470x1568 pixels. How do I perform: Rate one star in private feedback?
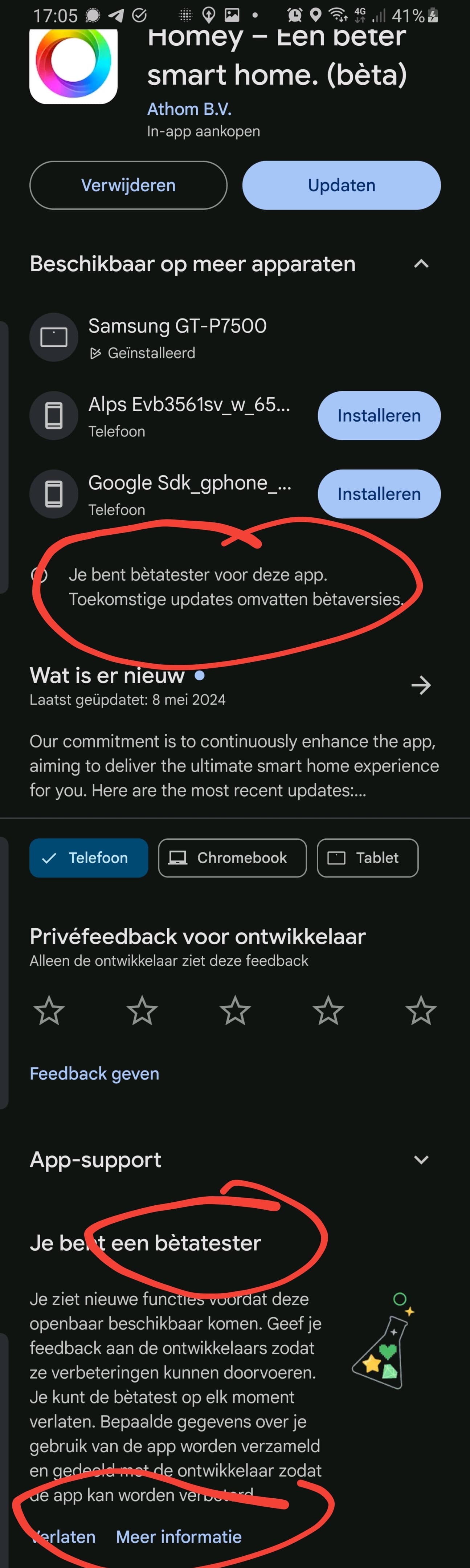pos(49,1011)
